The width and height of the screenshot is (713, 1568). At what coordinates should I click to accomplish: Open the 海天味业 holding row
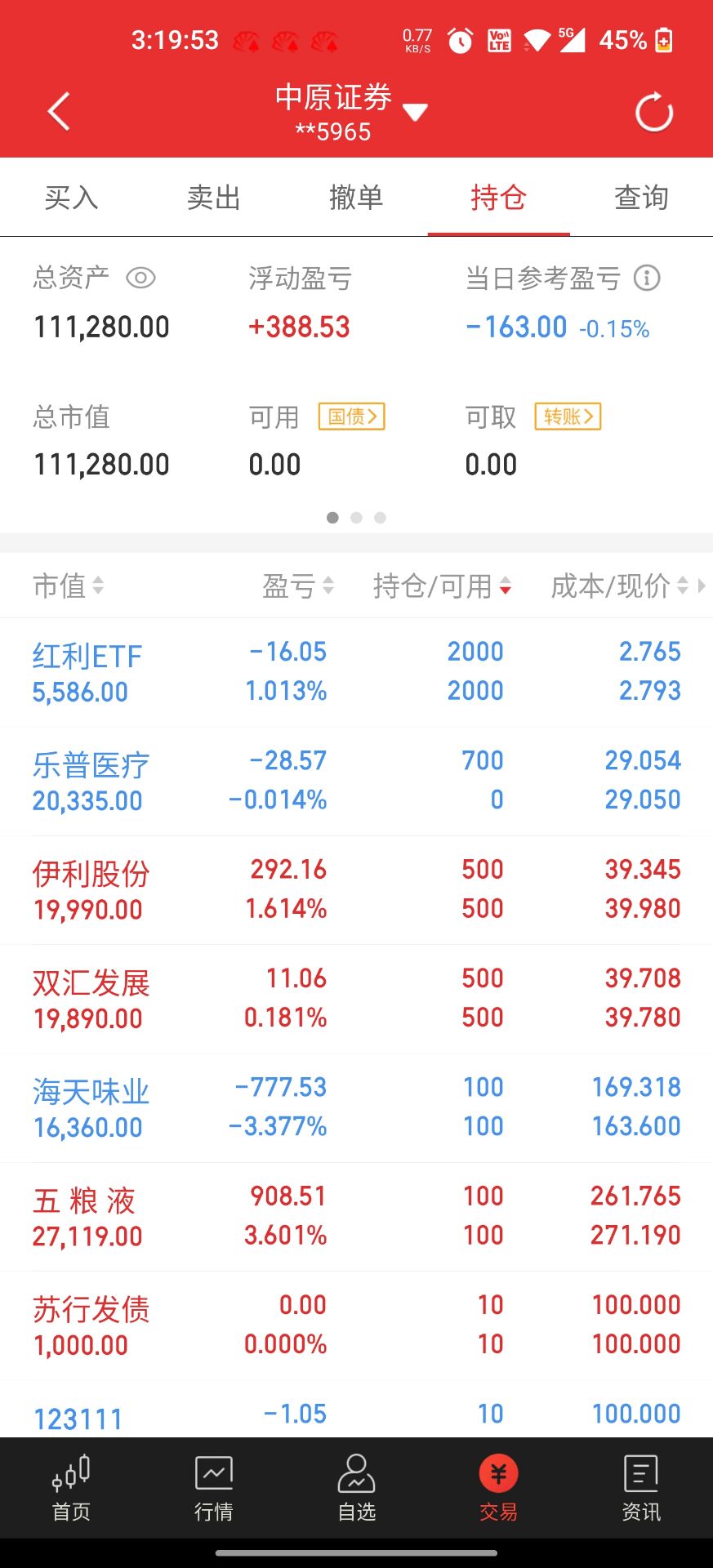(x=356, y=1108)
